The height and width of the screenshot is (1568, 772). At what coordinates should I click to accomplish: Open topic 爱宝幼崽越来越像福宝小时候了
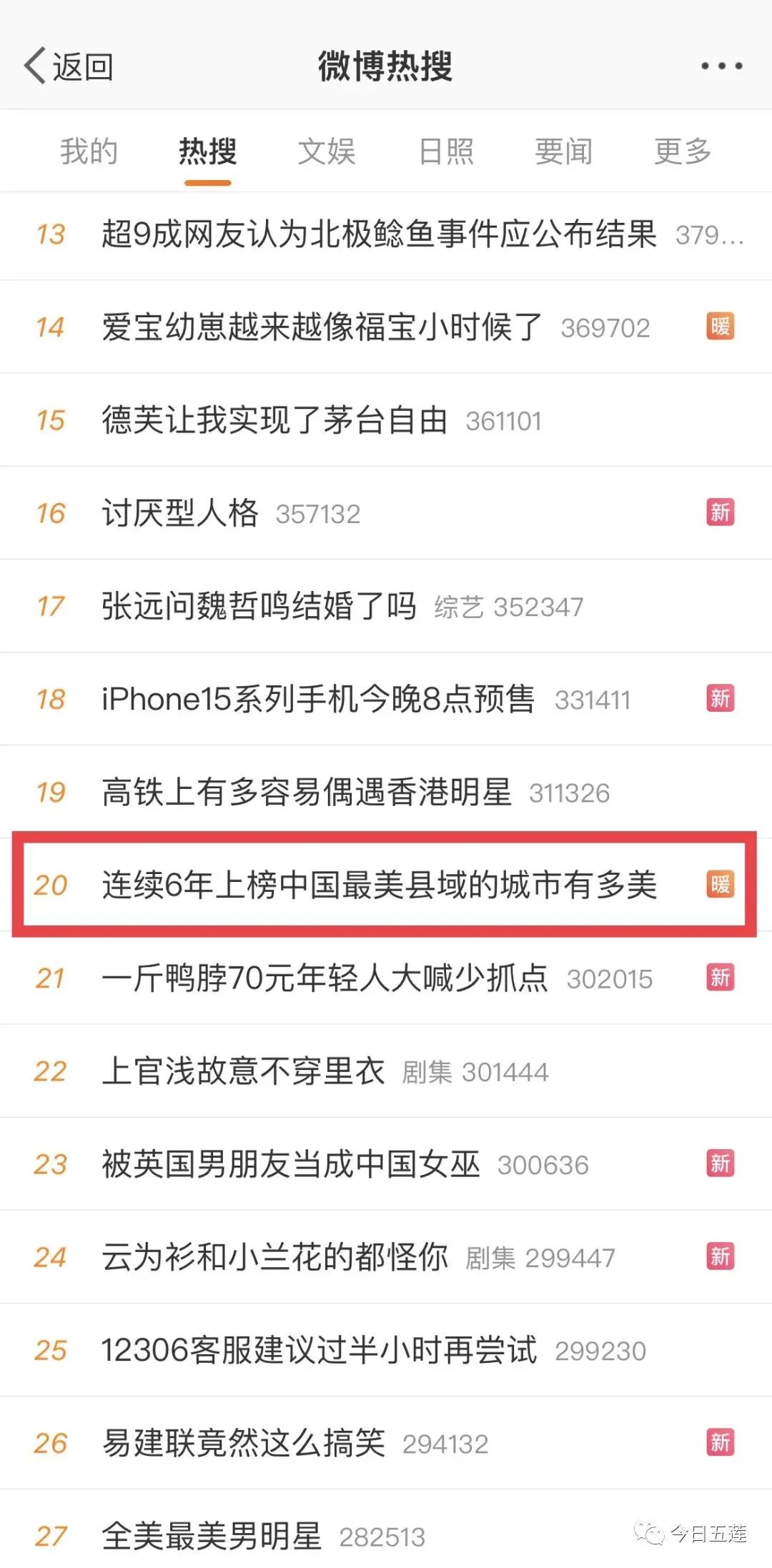[322, 327]
